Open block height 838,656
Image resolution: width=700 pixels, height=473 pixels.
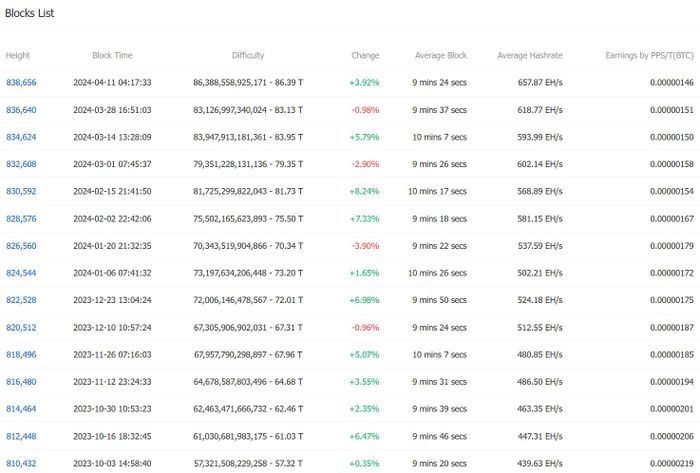(21, 83)
